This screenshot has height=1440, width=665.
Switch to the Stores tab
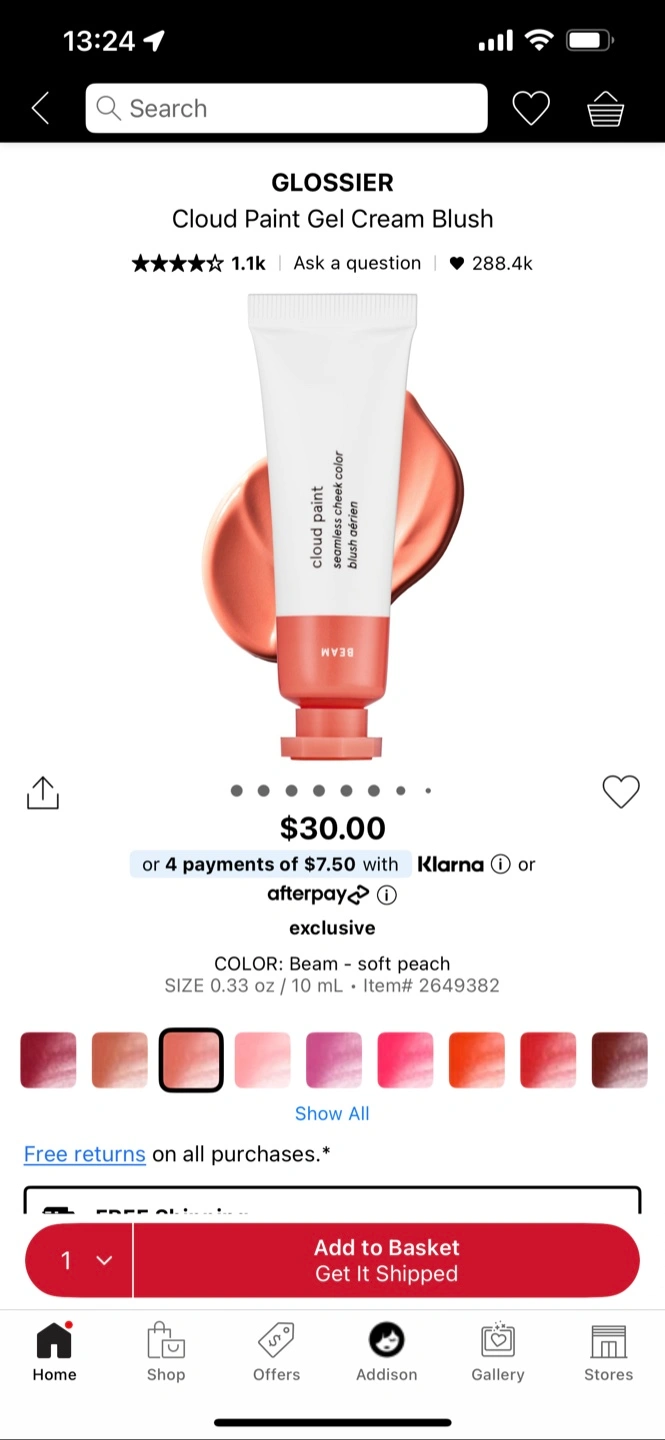[x=609, y=1352]
